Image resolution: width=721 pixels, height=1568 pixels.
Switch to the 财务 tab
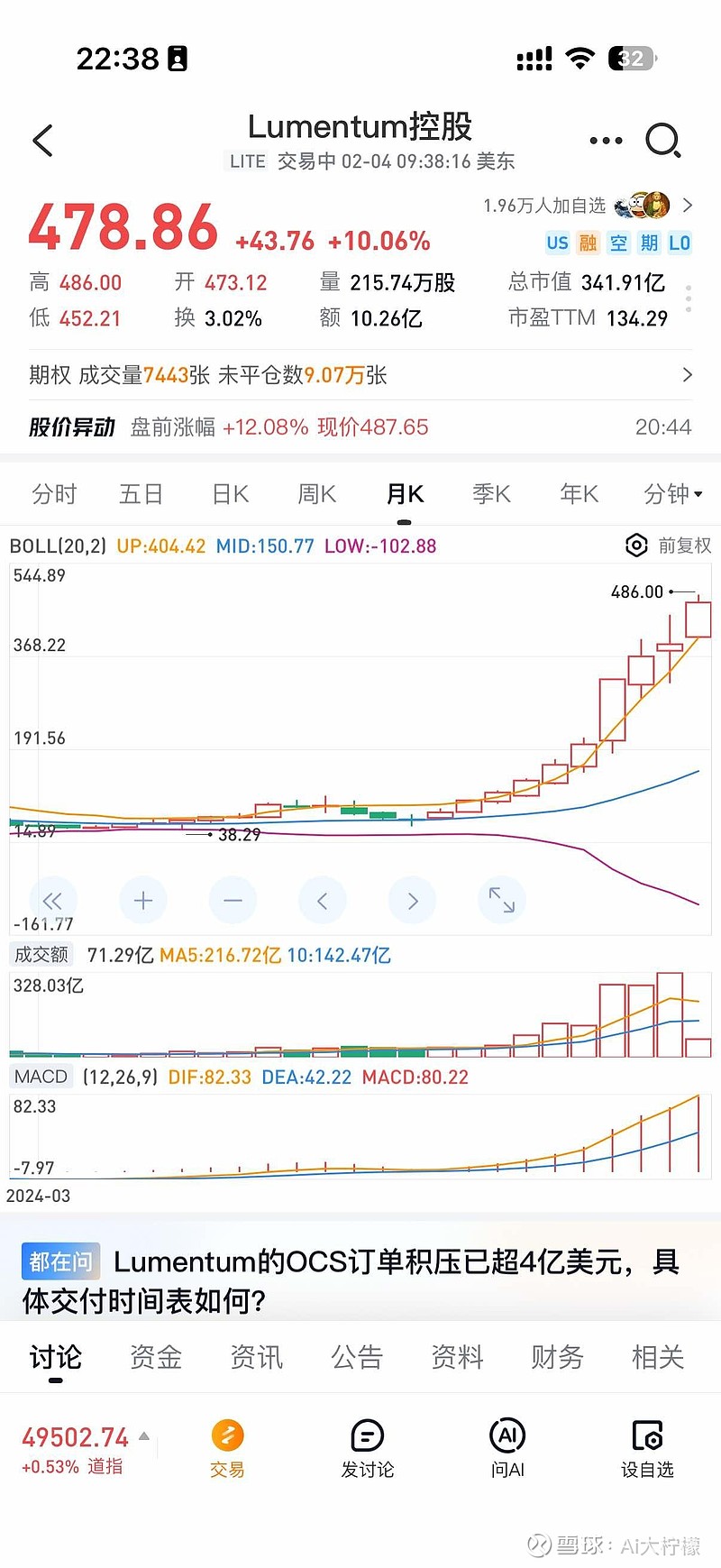pos(556,1357)
